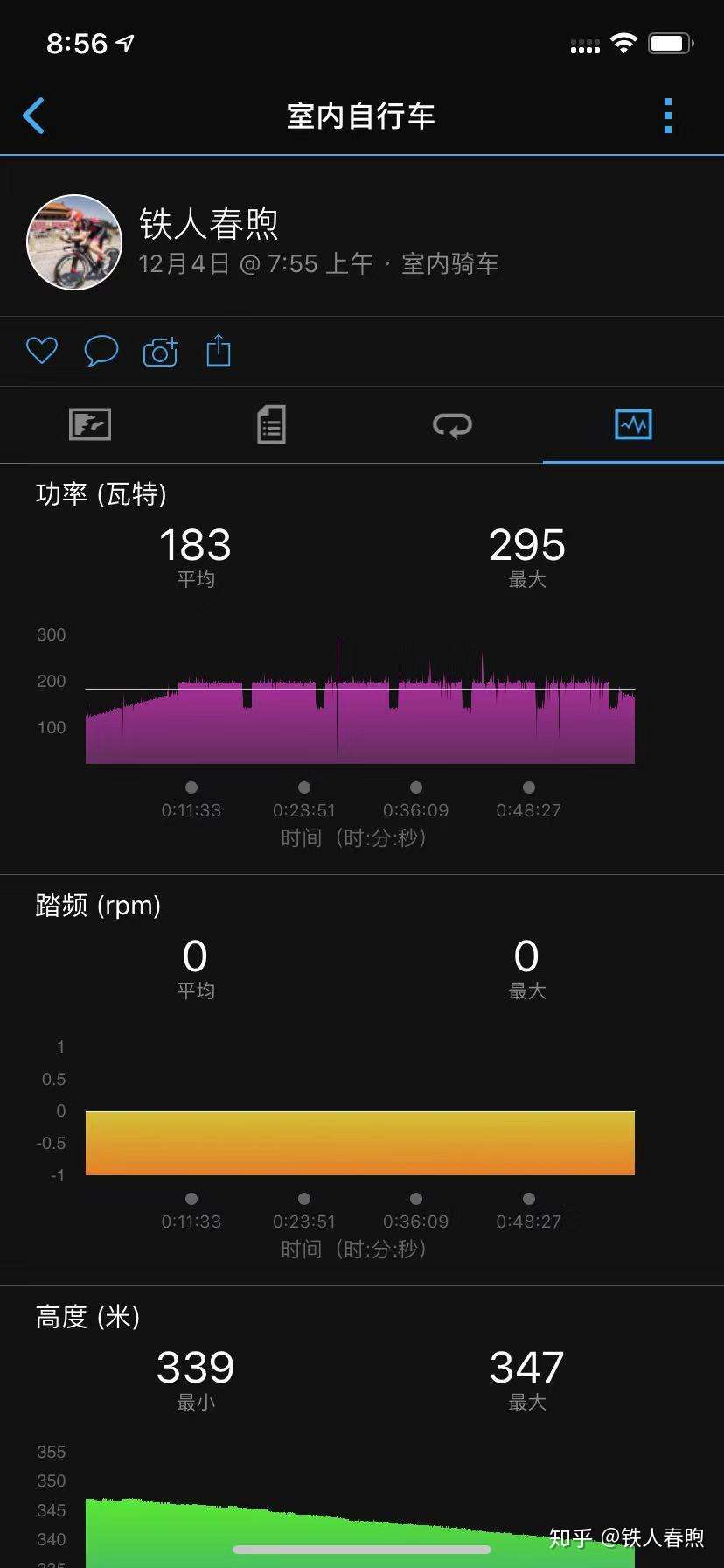Open comments with the speech bubble icon

[101, 351]
